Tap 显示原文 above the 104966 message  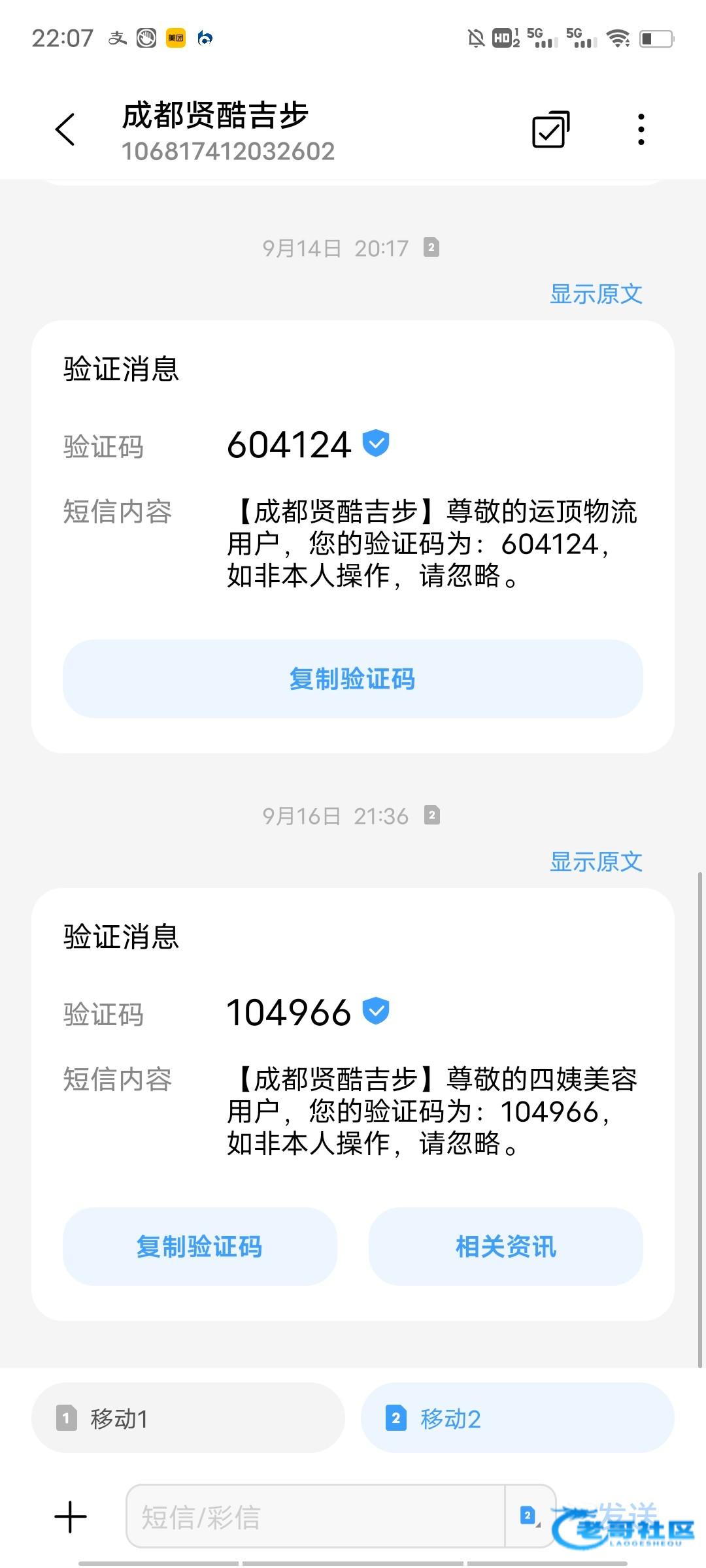pyautogui.click(x=596, y=862)
